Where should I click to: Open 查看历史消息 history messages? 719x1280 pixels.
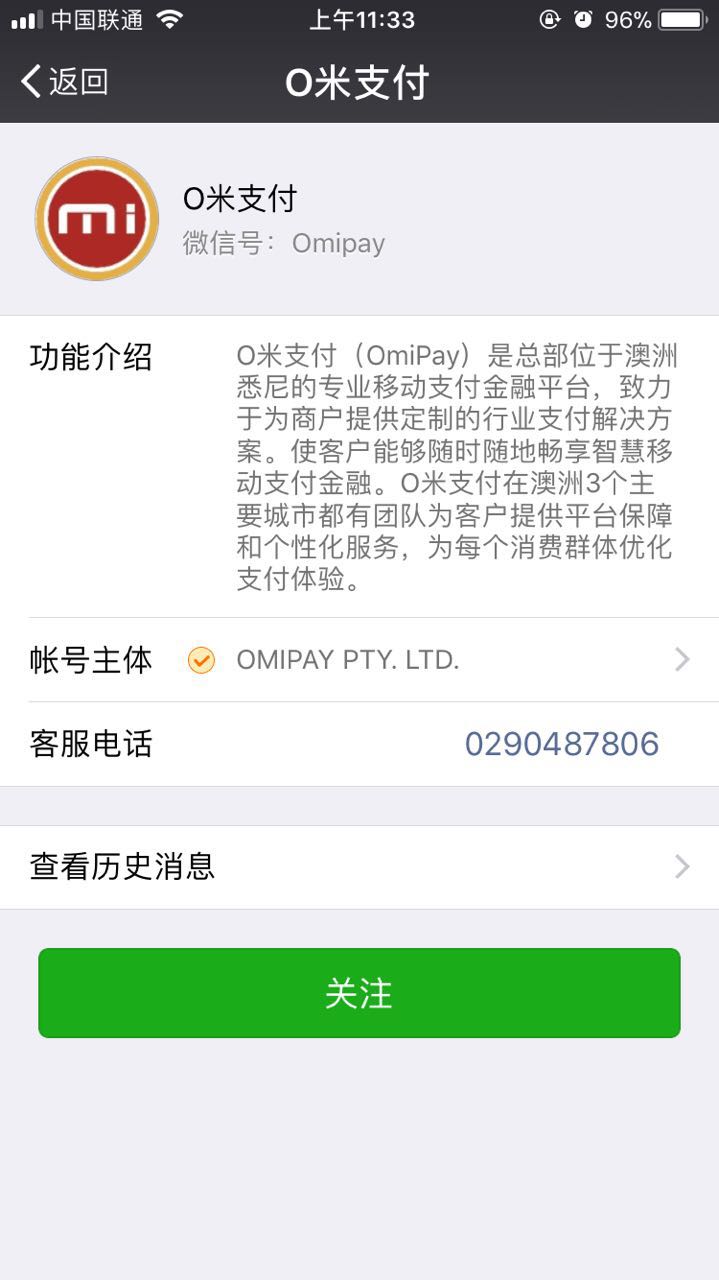(x=359, y=867)
